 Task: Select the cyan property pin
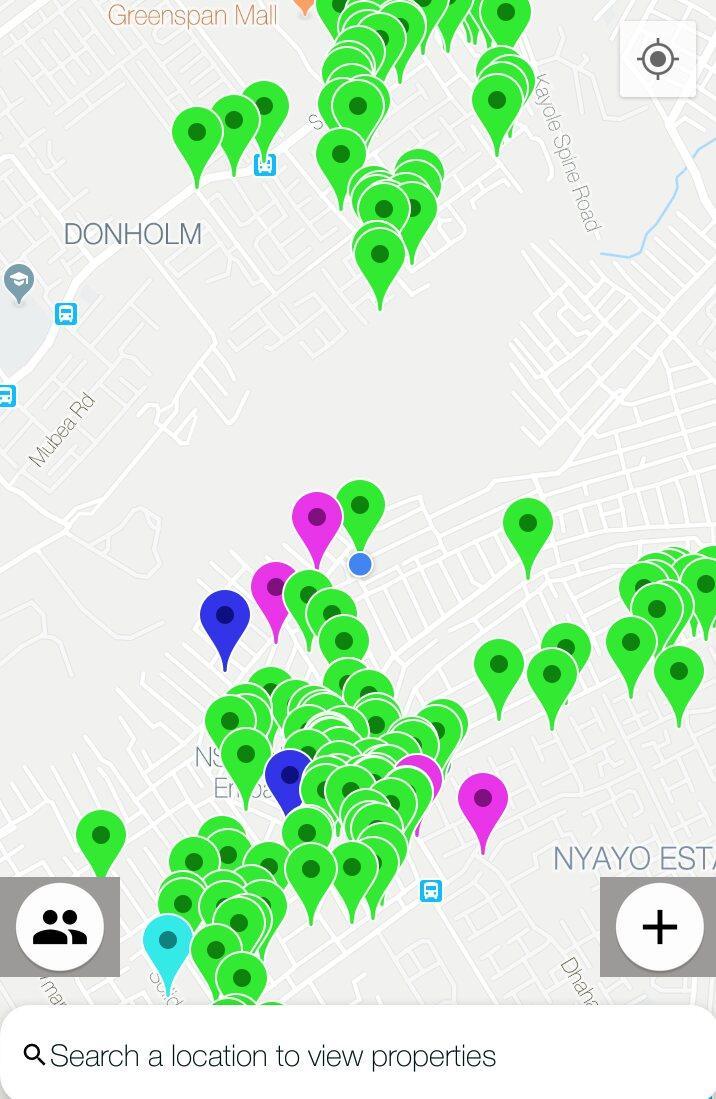click(x=168, y=942)
